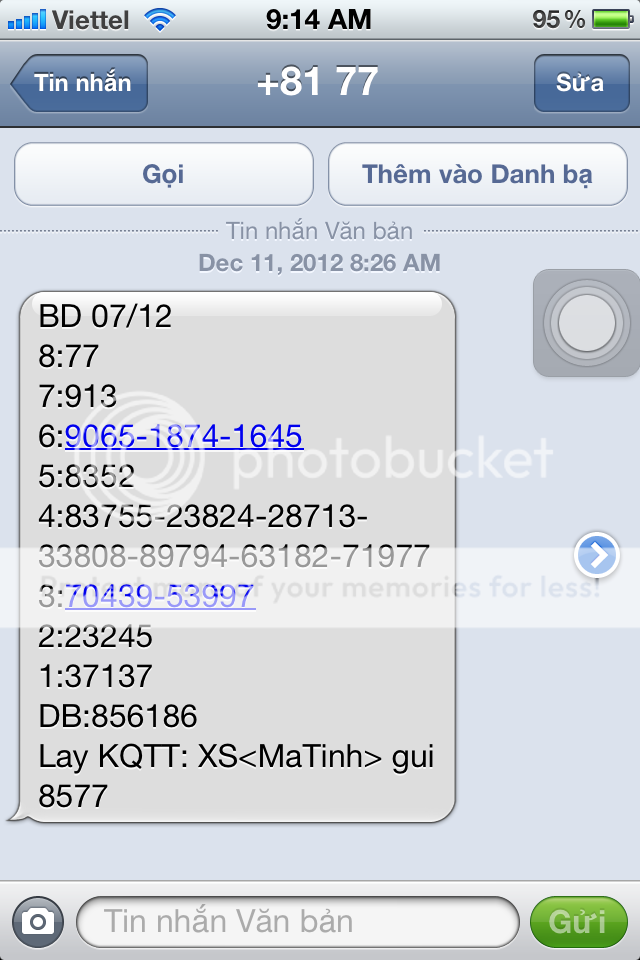The image size is (640, 960).
Task: Open the 70439-53997 number link
Action: pyautogui.click(x=160, y=596)
